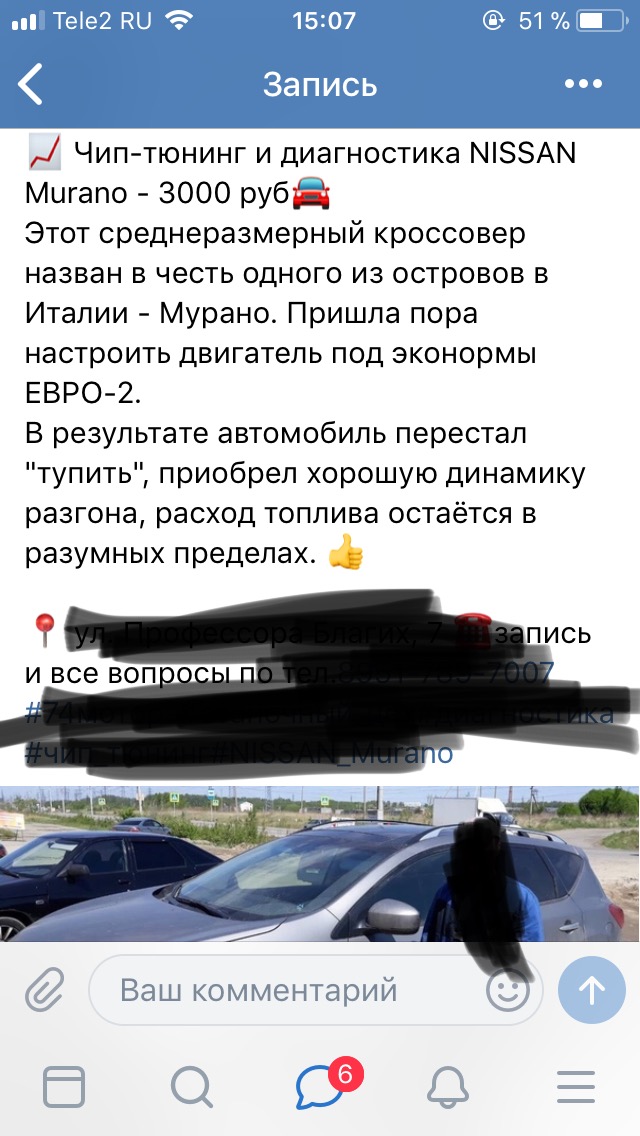Open the notifications bell tab
Image resolution: width=640 pixels, height=1136 pixels.
(448, 1086)
